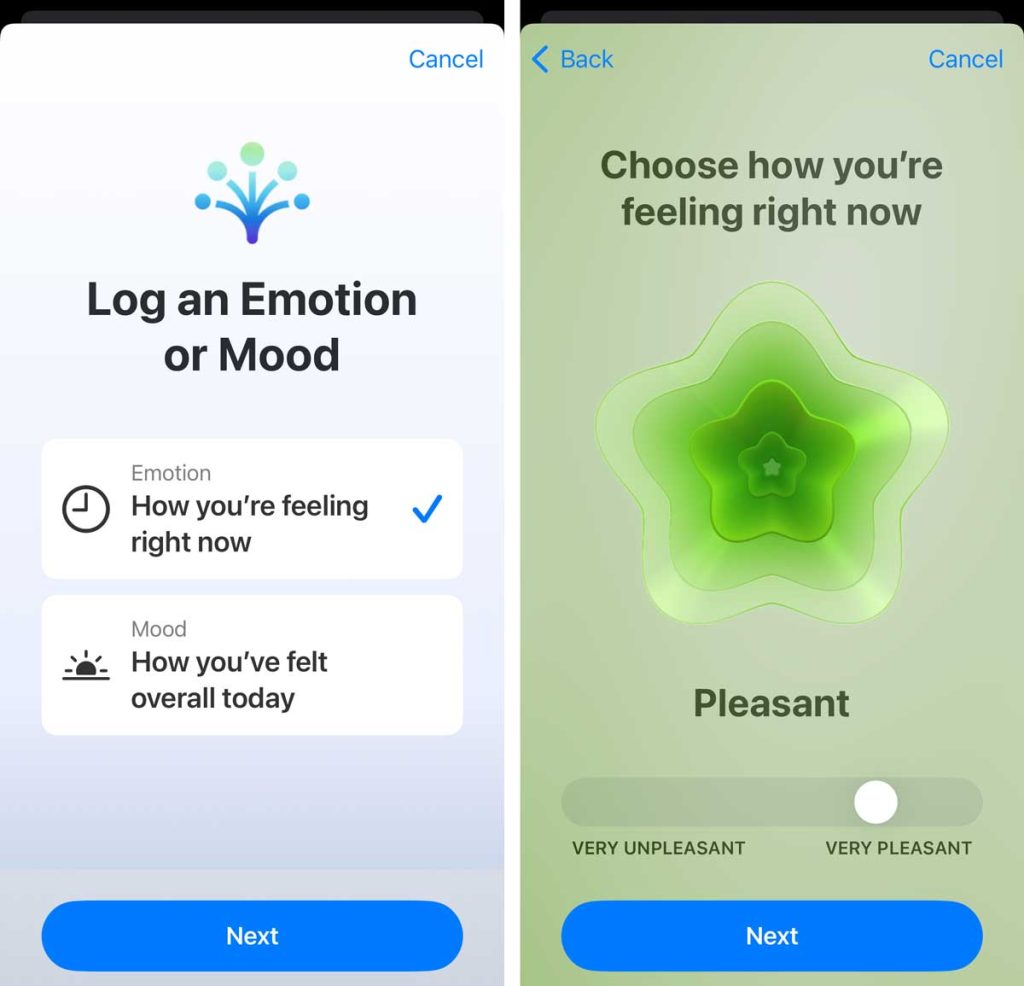Select Emotion: How you're feeling right now

252,509
